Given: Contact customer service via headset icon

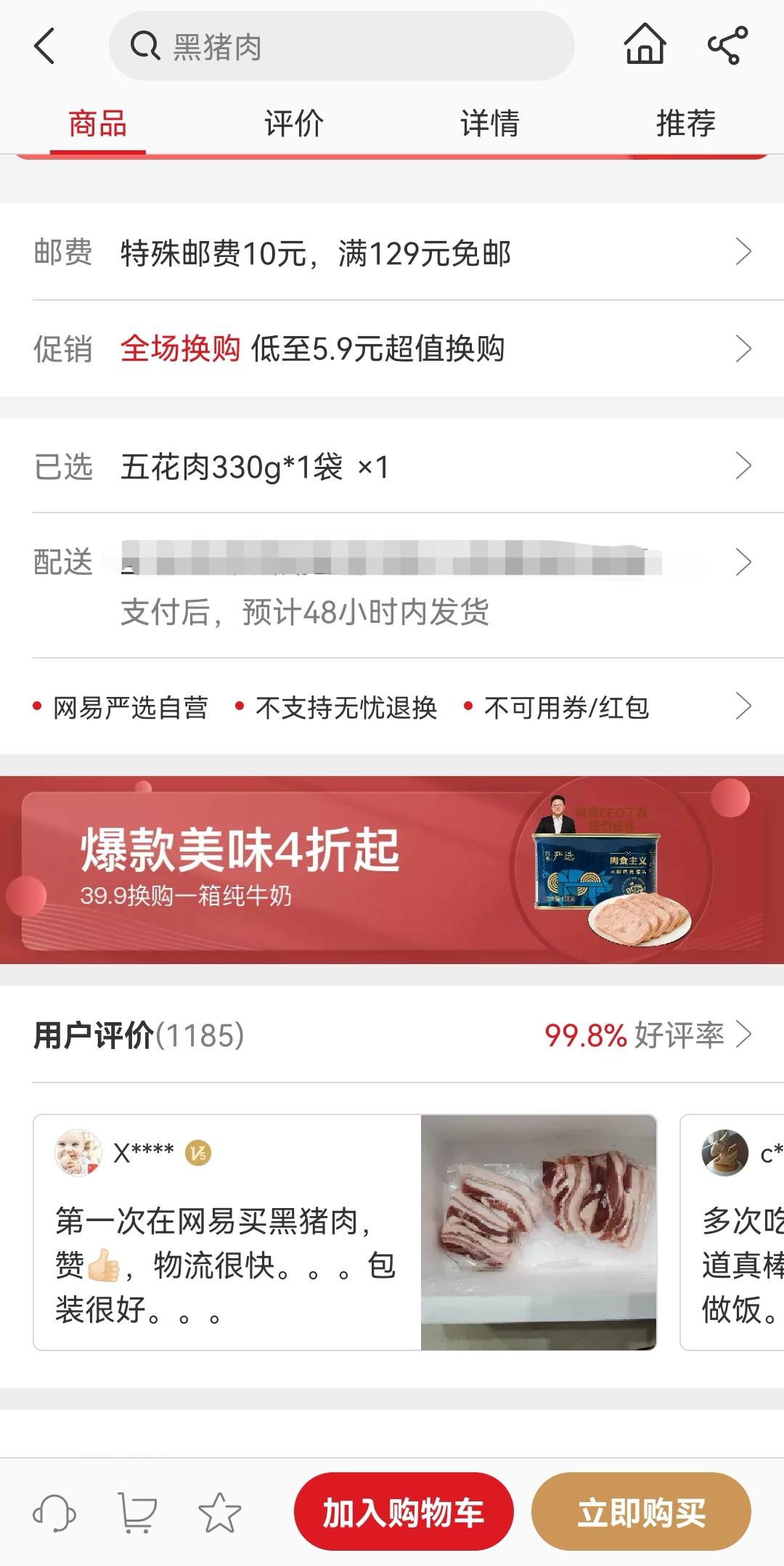Looking at the screenshot, I should [x=54, y=1514].
